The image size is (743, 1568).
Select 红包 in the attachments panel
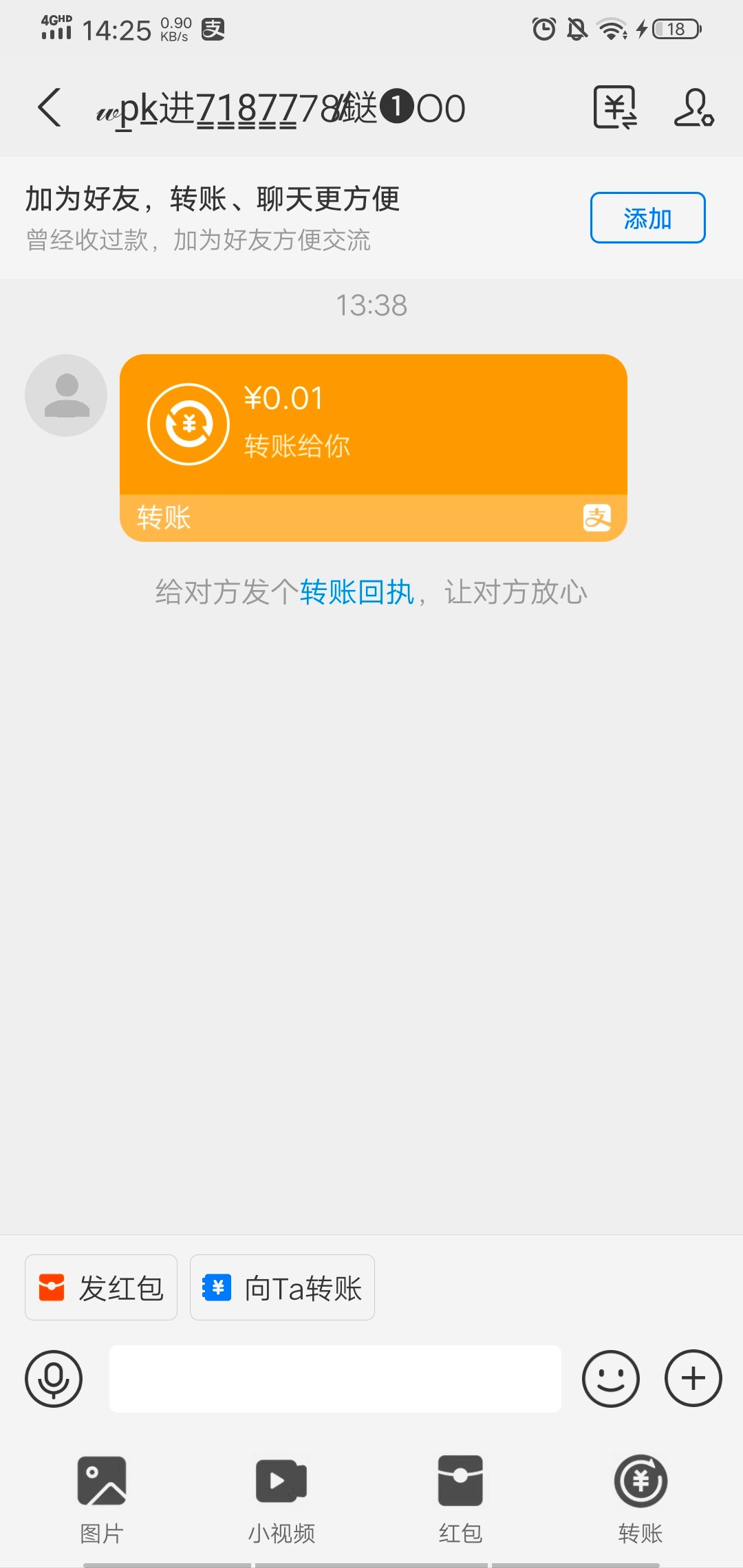[460, 1494]
